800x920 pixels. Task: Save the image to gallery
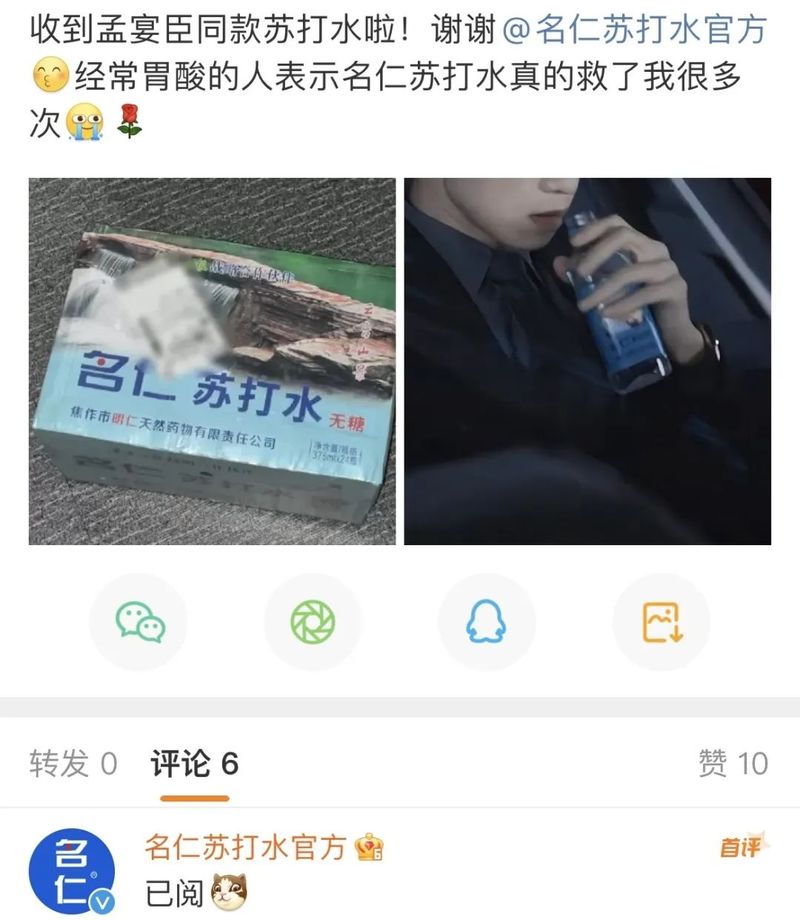coord(661,622)
